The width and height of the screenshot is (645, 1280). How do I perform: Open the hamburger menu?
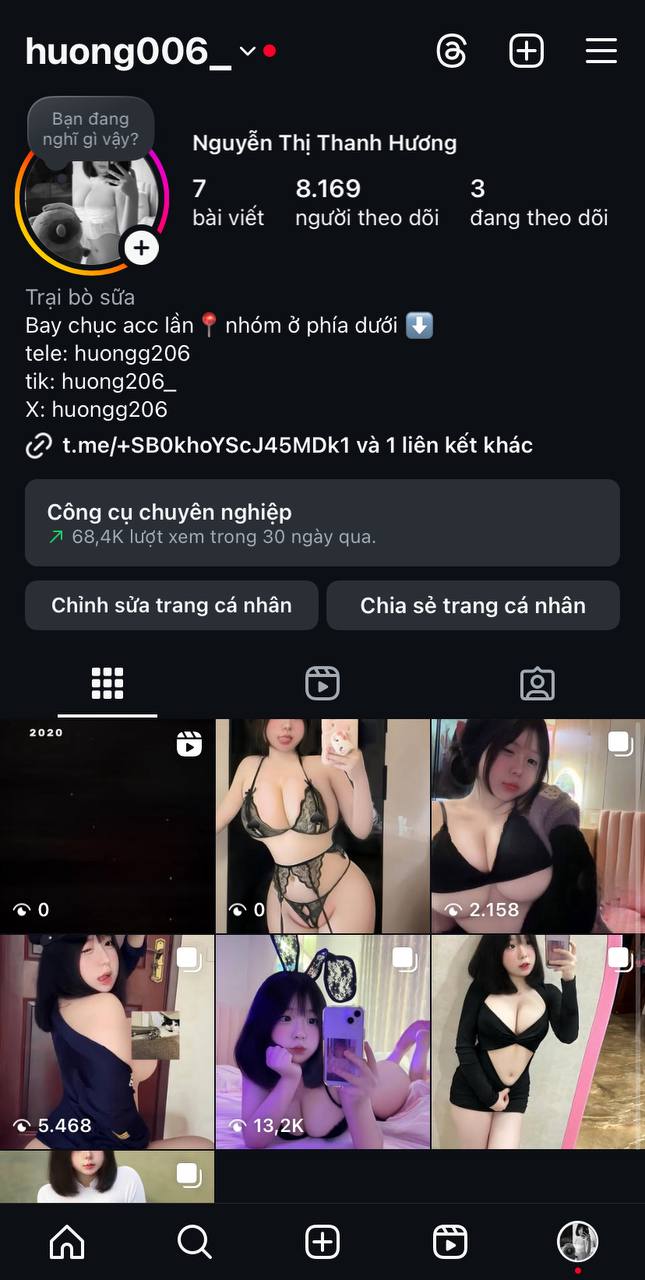point(601,51)
